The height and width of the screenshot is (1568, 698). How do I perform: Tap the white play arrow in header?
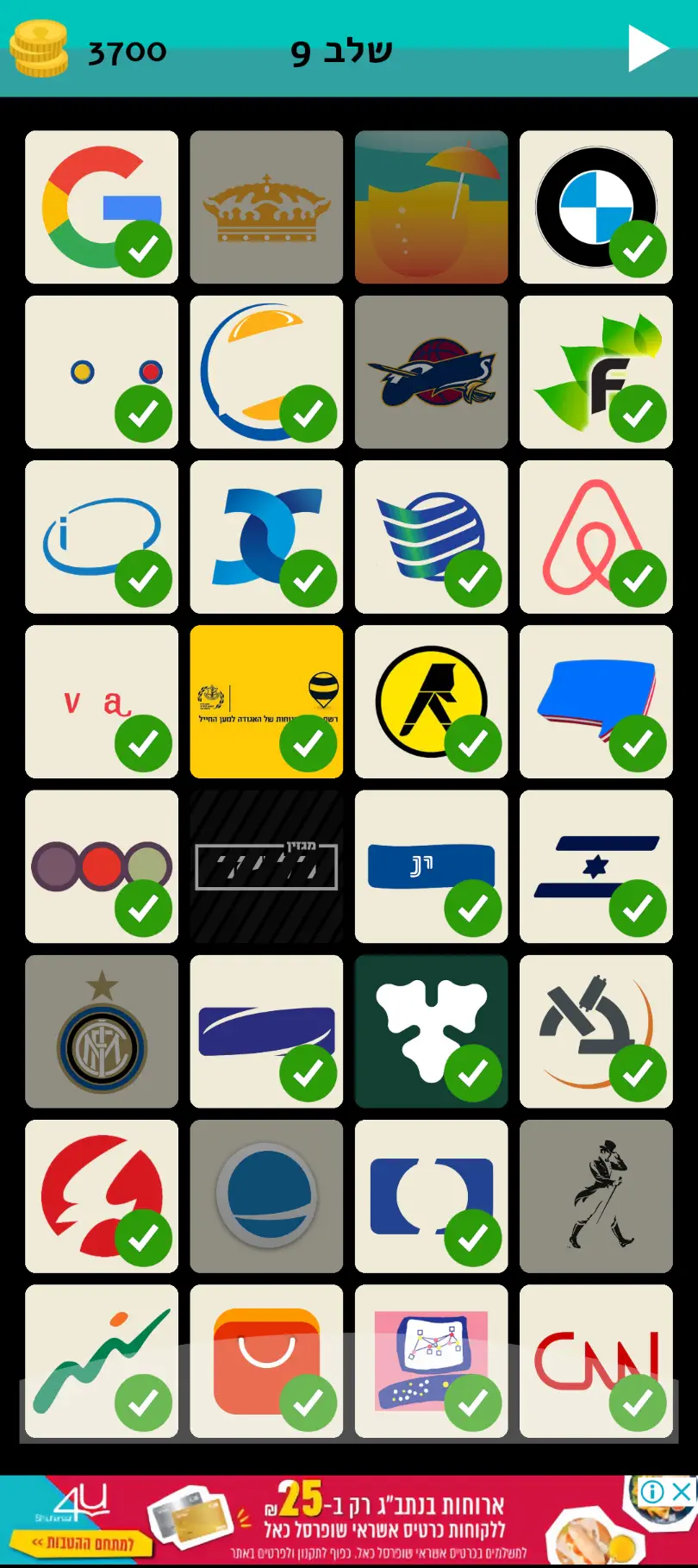coord(648,48)
